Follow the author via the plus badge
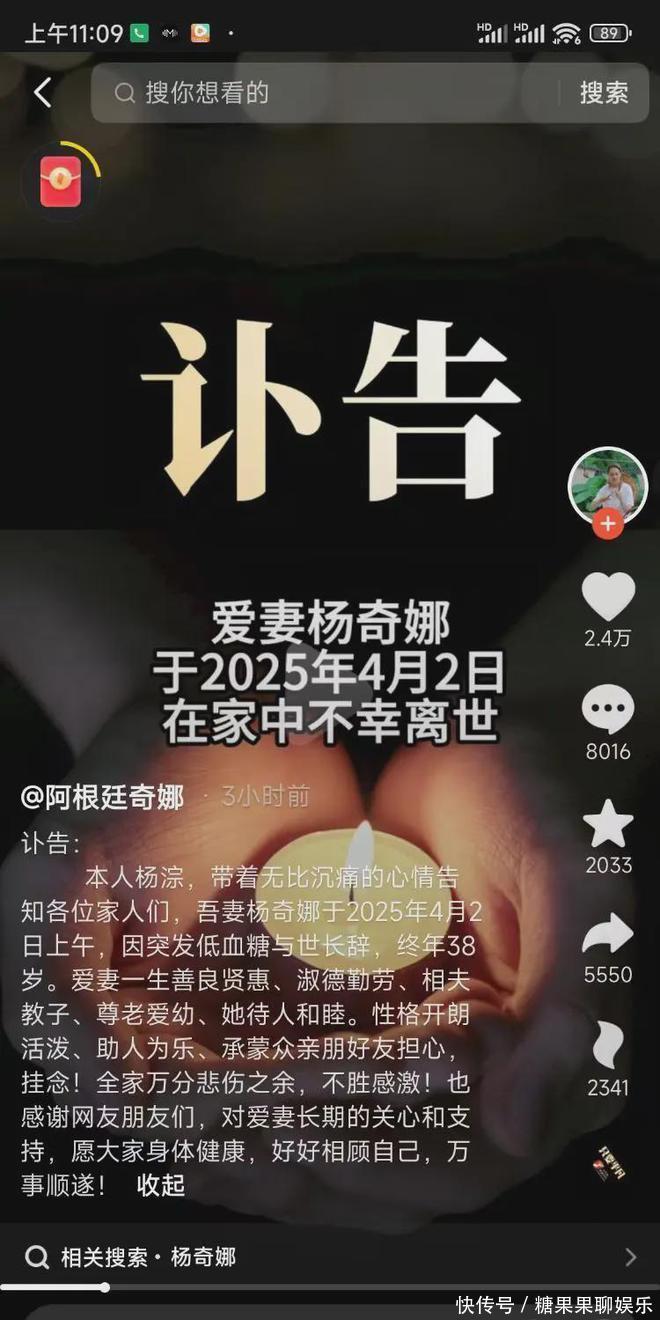This screenshot has height=1320, width=660. (x=607, y=524)
